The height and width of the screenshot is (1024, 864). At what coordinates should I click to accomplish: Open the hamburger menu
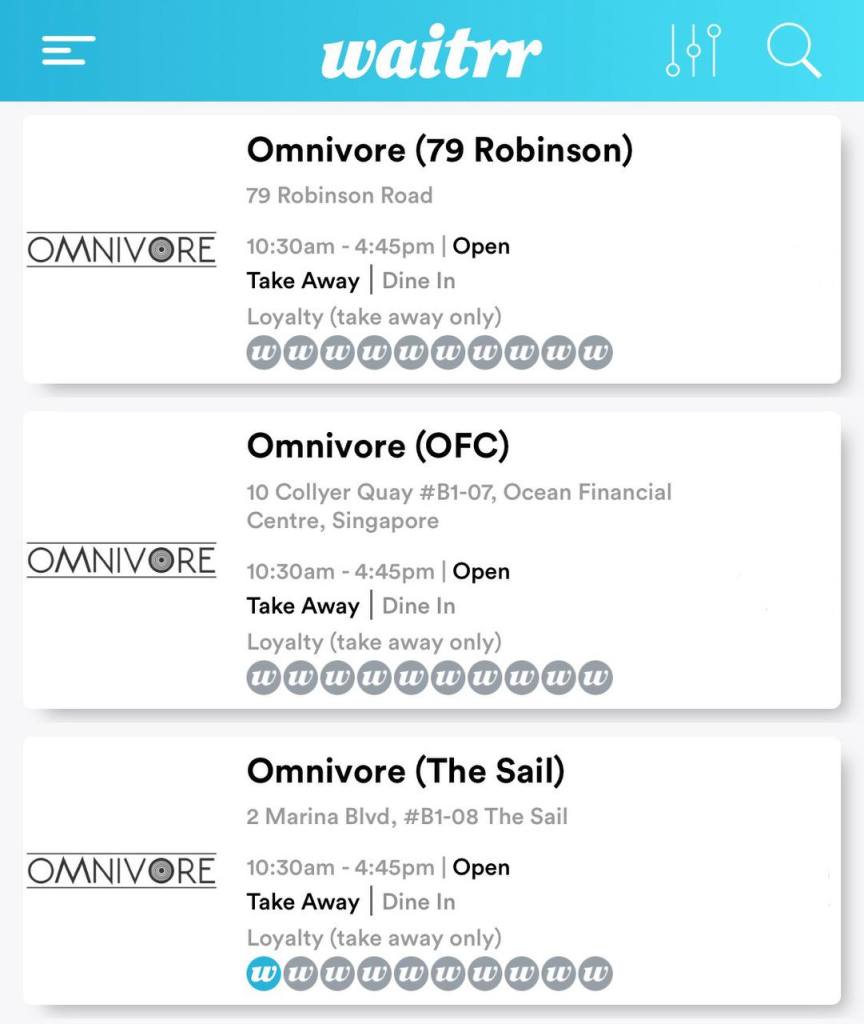[68, 50]
